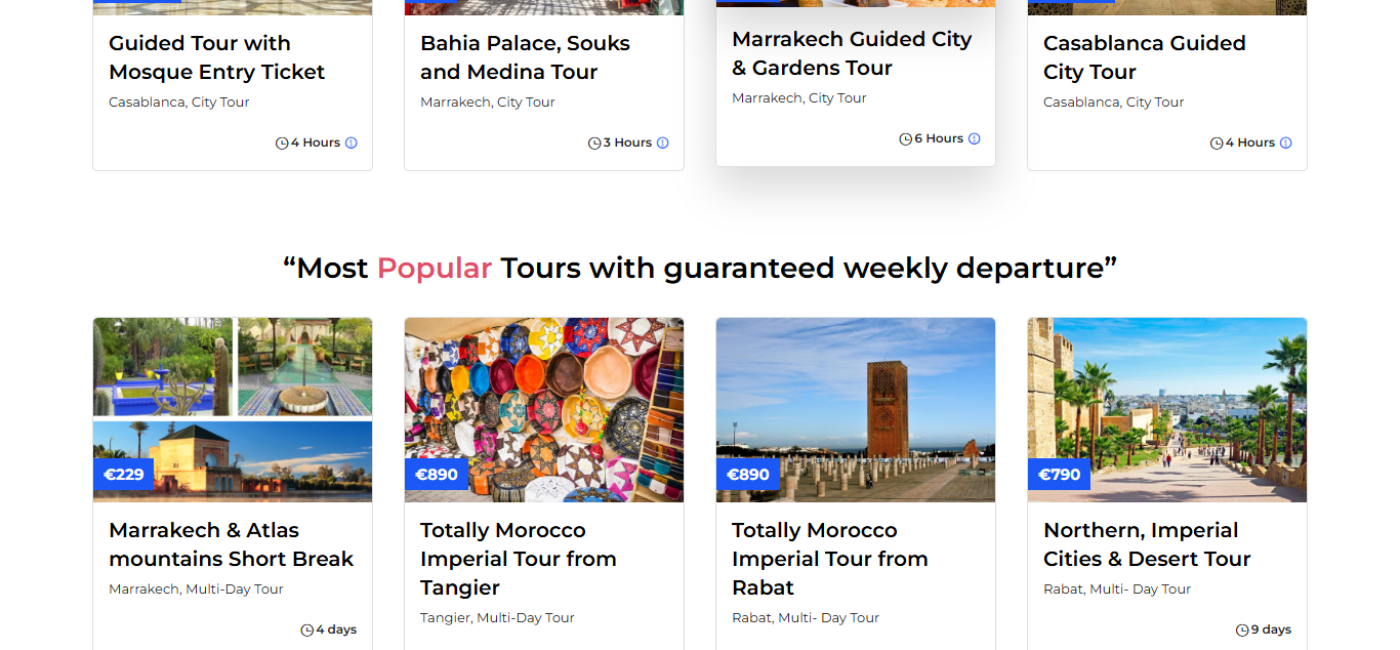Tap info icon beside 6 Hours duration
Image resolution: width=1400 pixels, height=650 pixels.
pos(974,139)
